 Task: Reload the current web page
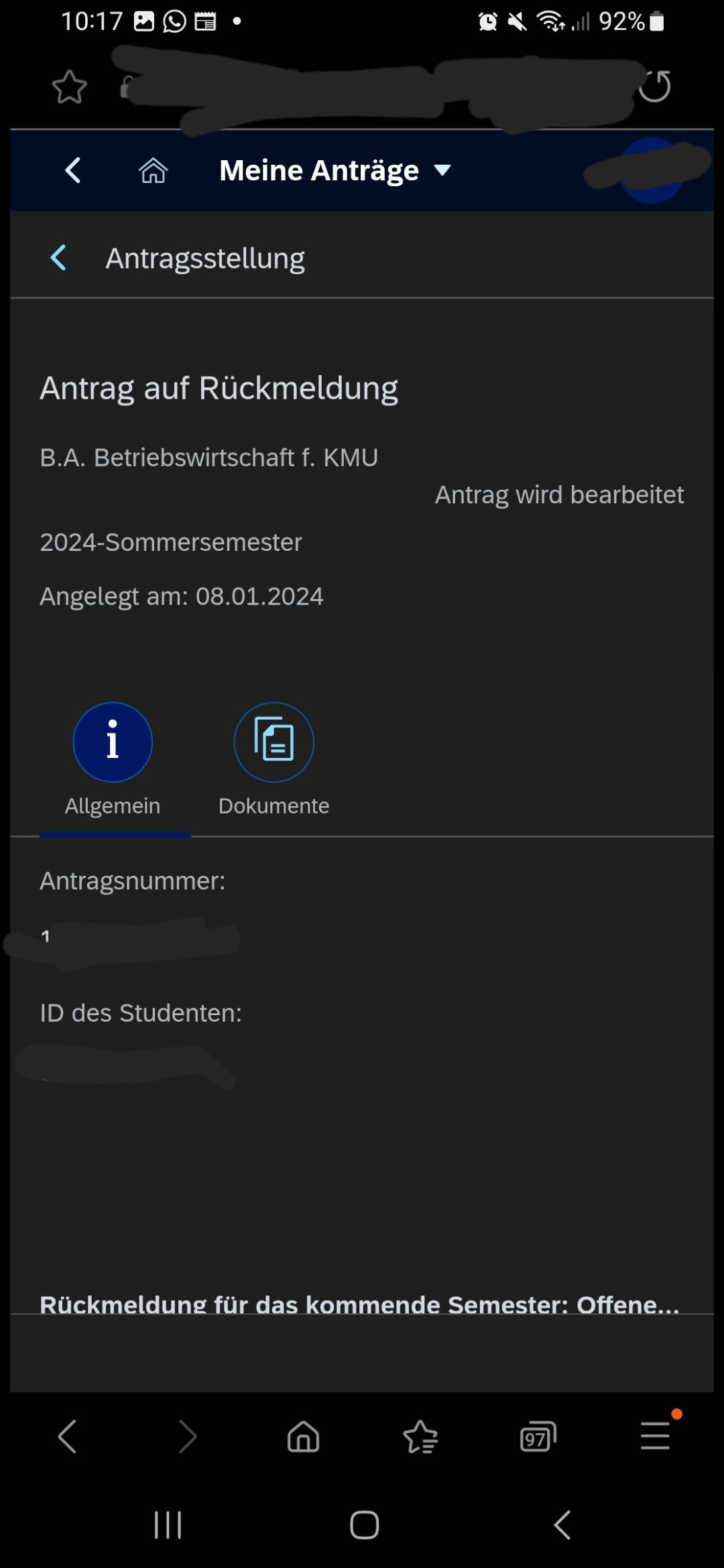[654, 86]
